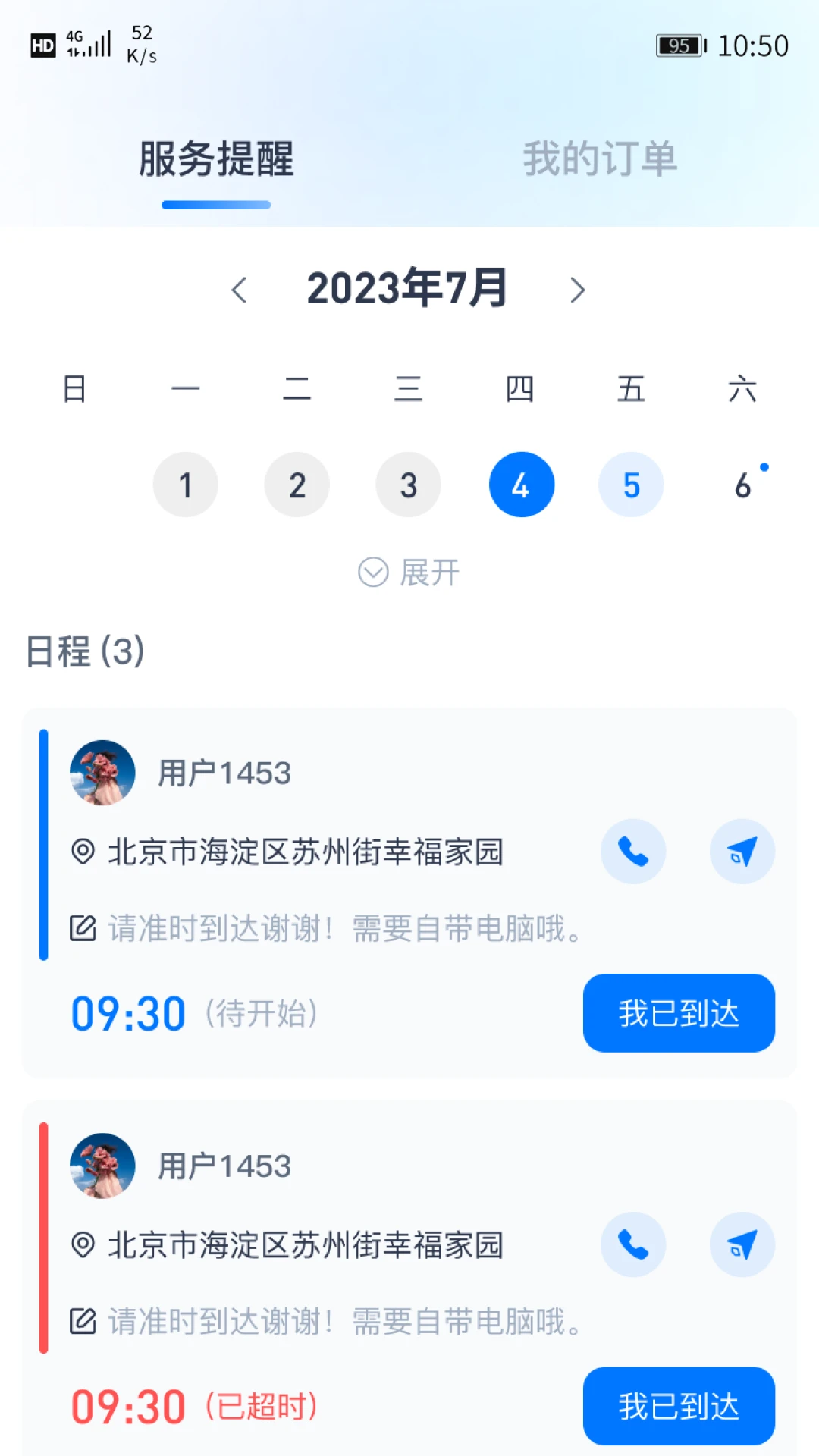
Task: Expand the calendar with 展开
Action: [408, 573]
